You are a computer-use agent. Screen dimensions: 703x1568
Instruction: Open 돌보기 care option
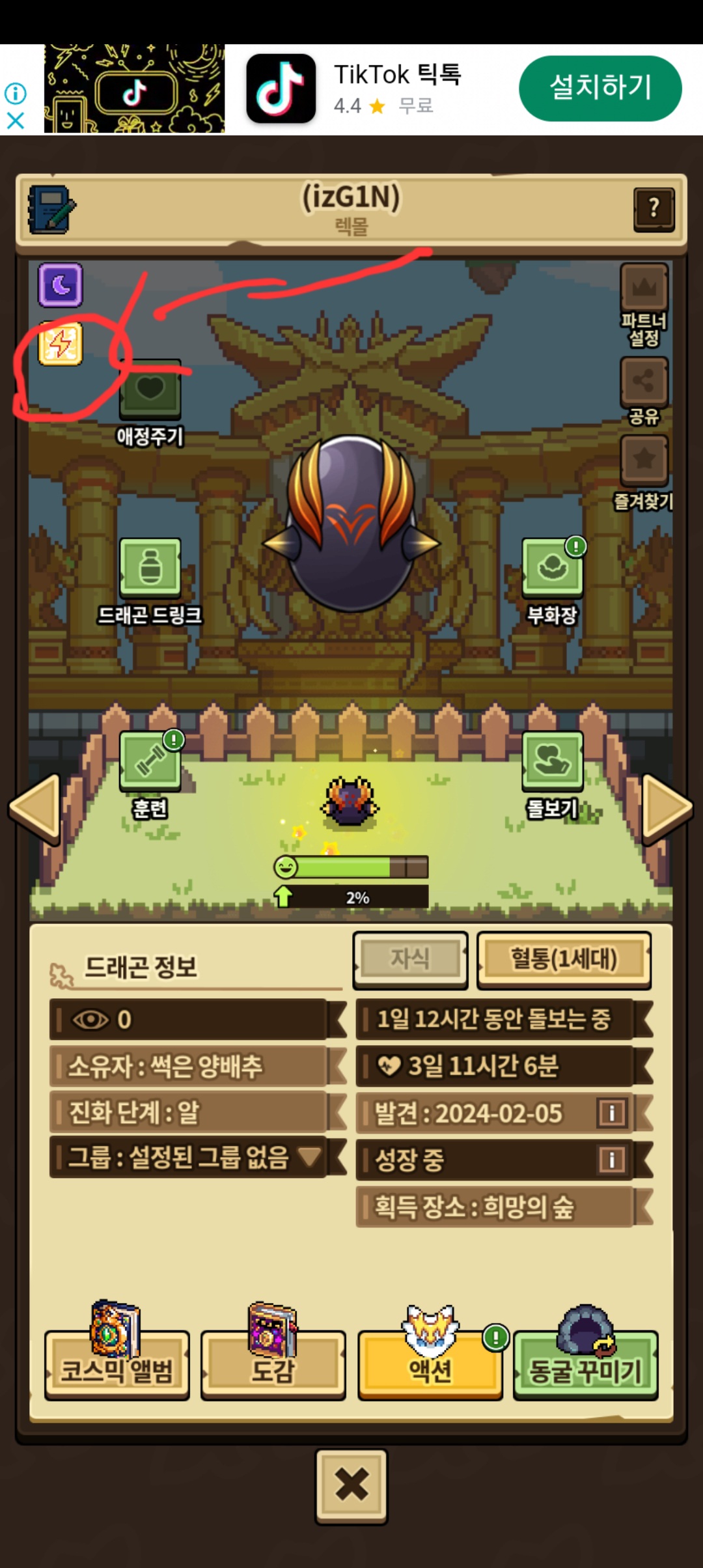(x=552, y=761)
